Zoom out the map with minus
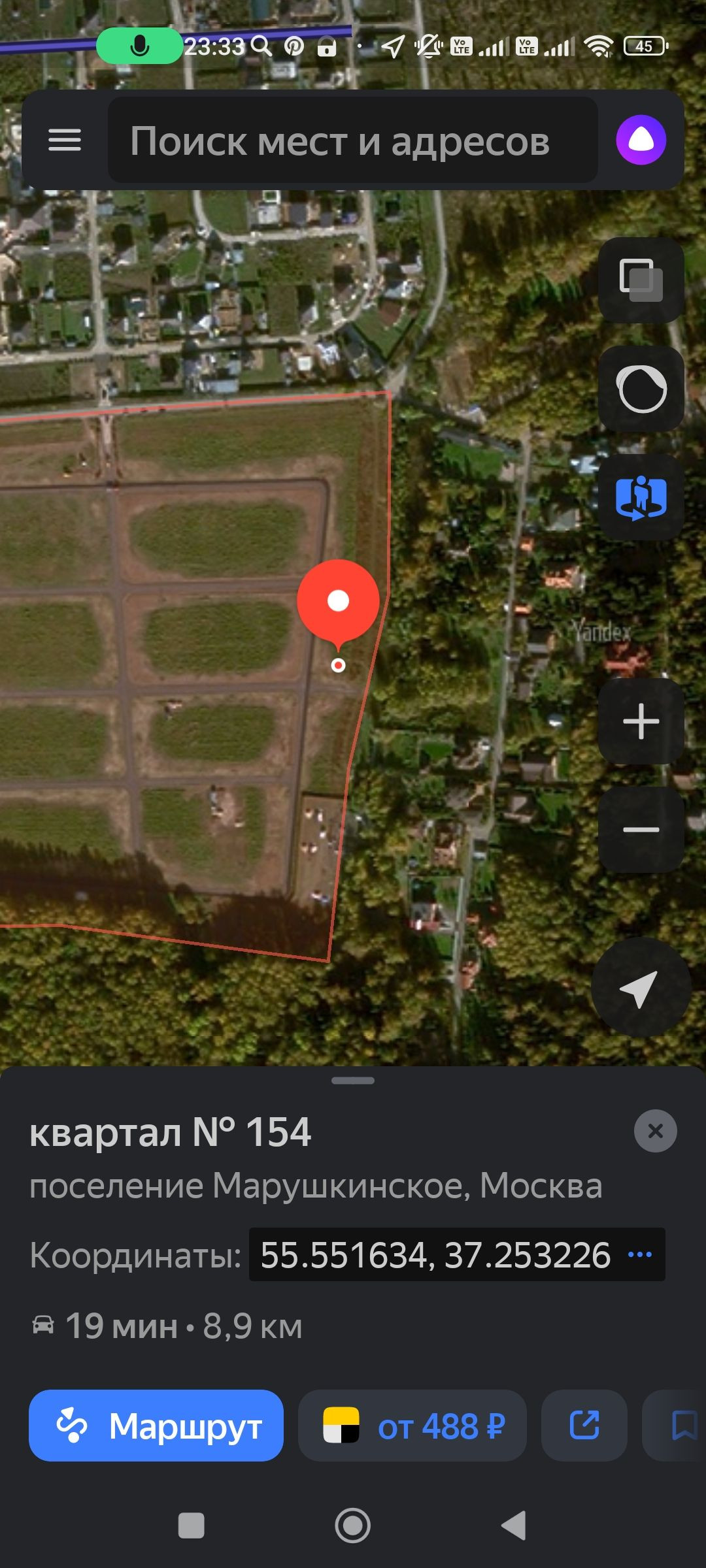Image resolution: width=706 pixels, height=1568 pixels. point(641,830)
